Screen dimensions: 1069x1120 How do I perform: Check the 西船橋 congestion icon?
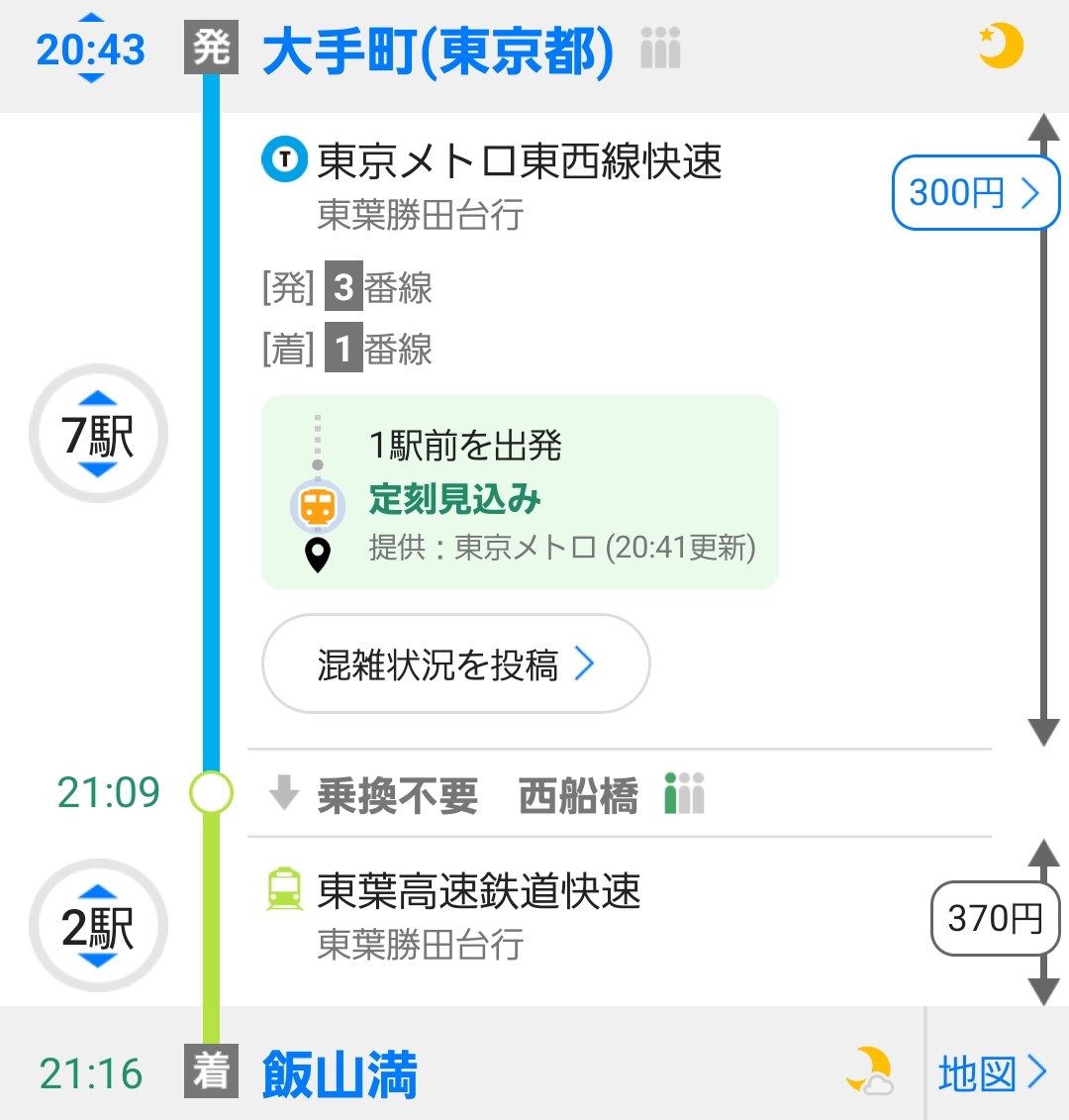click(684, 794)
